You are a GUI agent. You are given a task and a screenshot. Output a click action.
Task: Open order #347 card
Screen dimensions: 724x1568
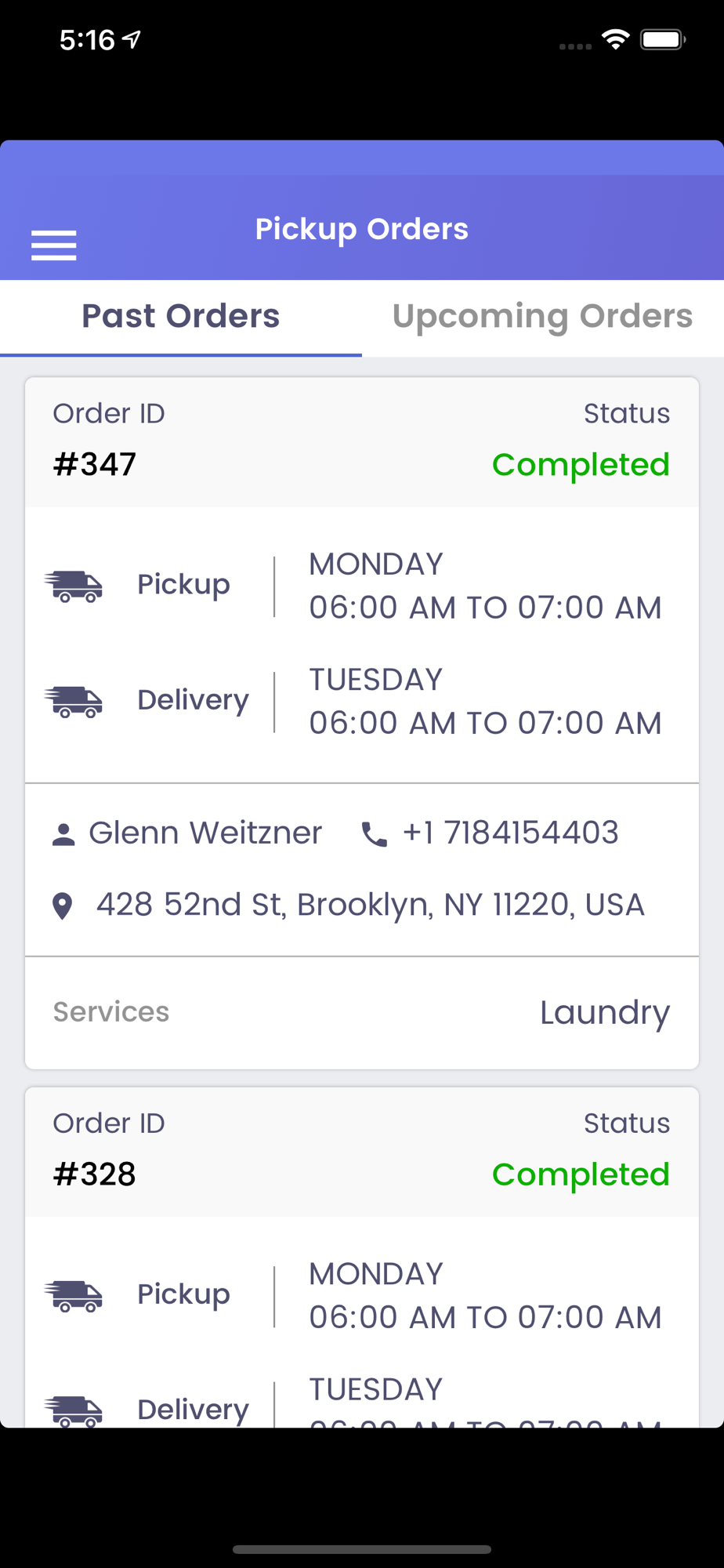(362, 723)
